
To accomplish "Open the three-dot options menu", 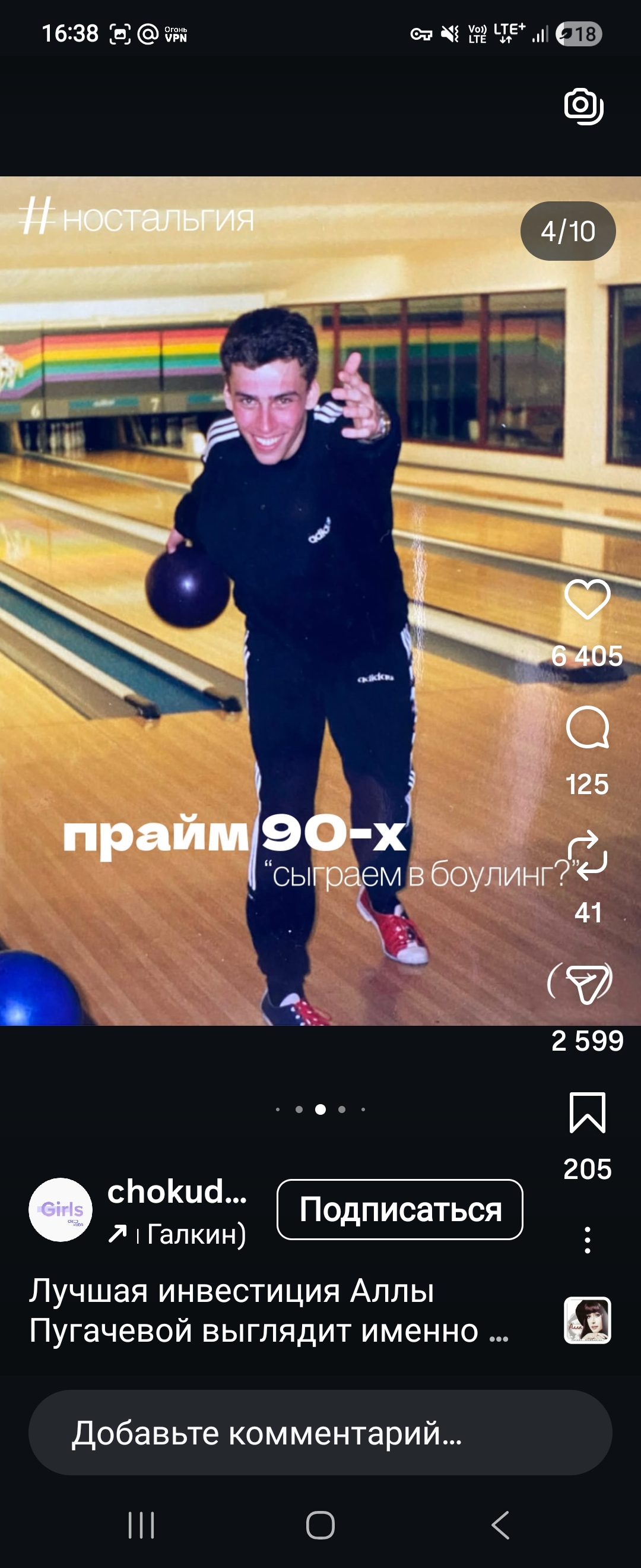I will pos(587,1240).
